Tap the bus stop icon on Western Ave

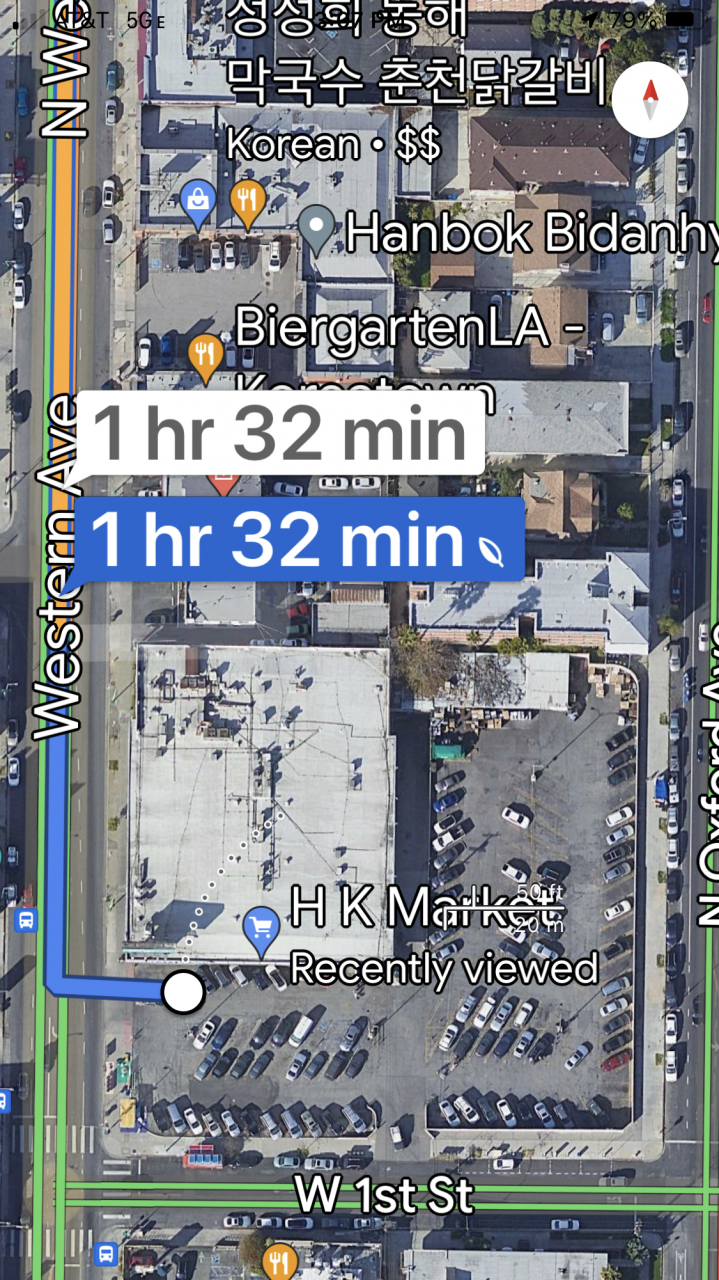click(x=26, y=920)
